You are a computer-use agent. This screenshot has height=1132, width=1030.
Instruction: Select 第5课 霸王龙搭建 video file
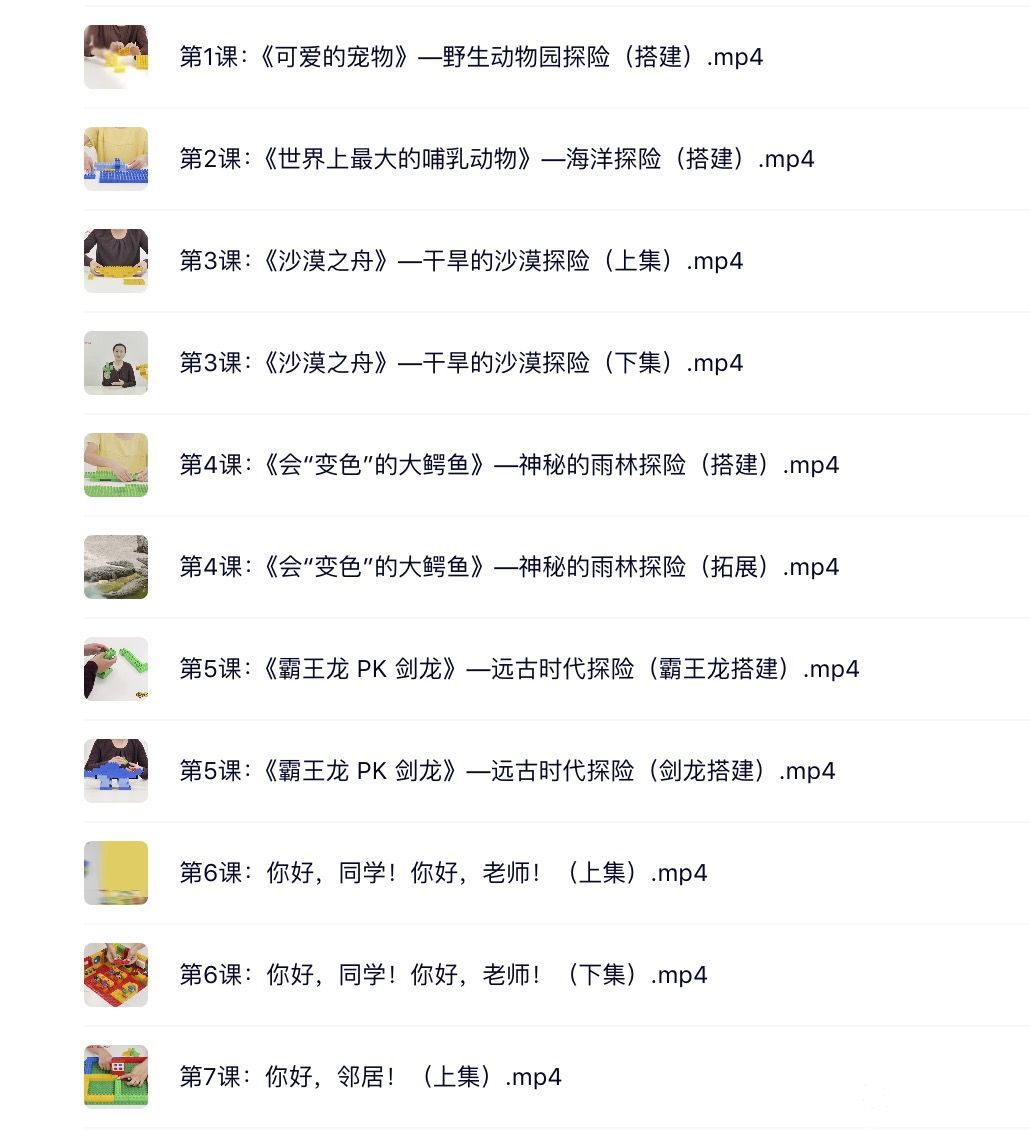point(518,669)
